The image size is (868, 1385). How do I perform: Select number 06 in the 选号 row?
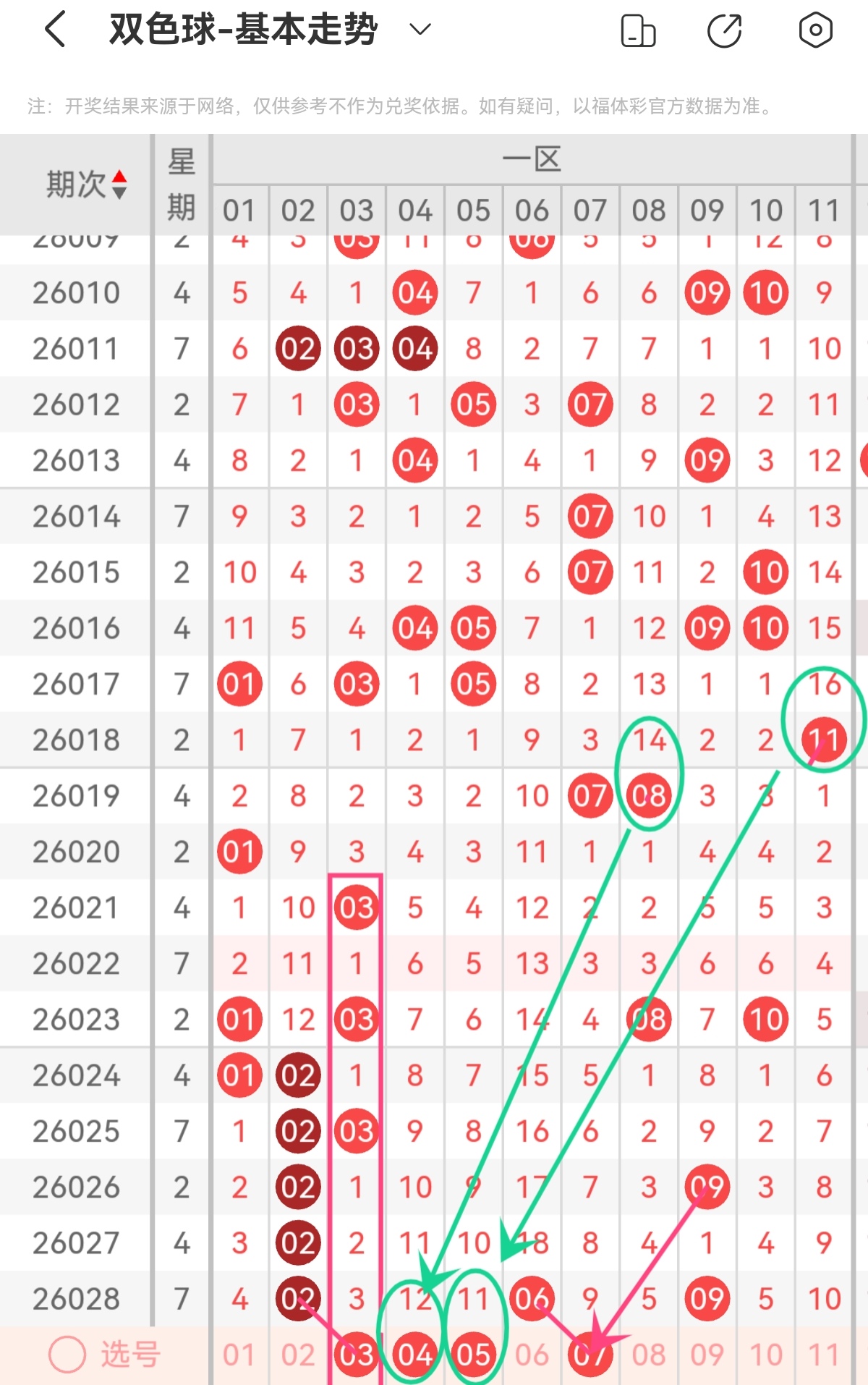coord(532,1355)
